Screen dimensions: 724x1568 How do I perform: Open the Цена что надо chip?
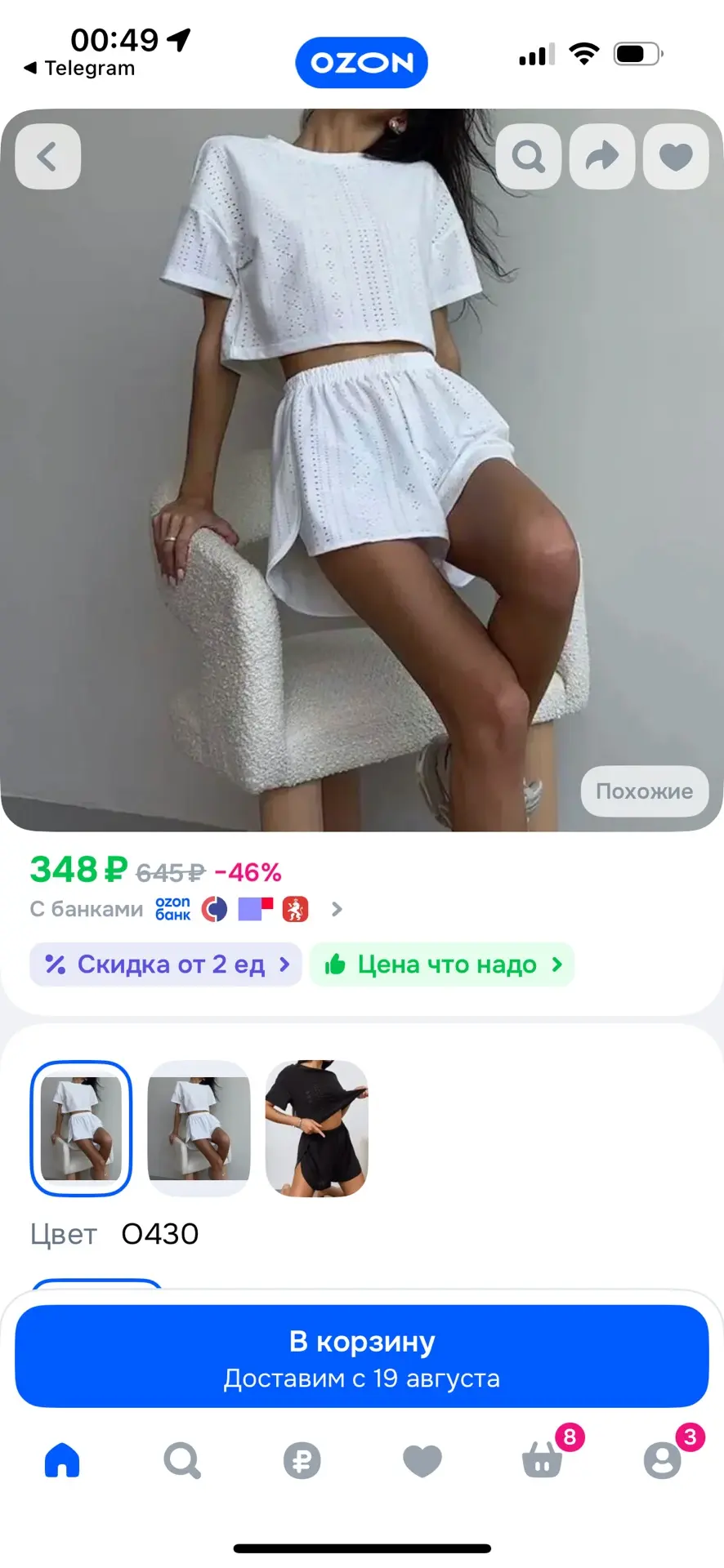[x=442, y=964]
